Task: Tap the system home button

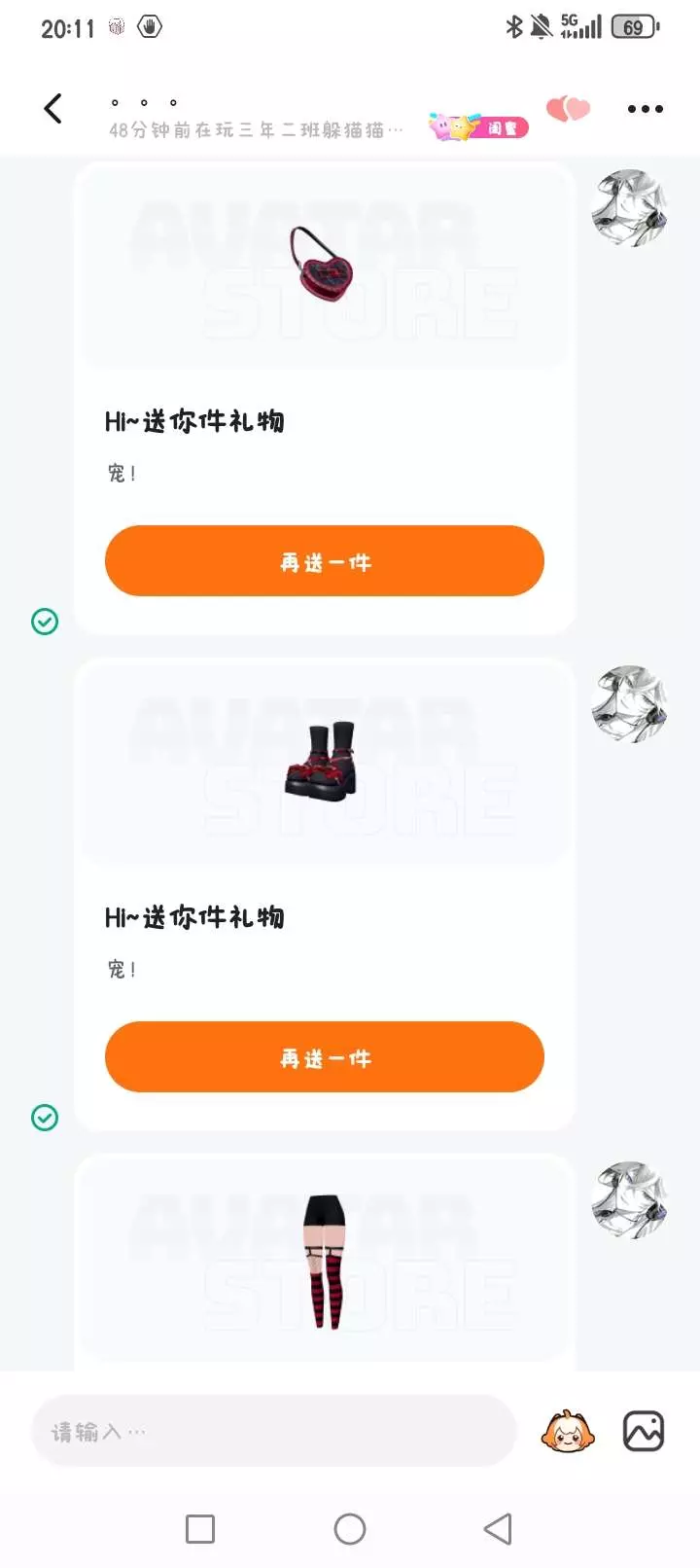Action: click(x=350, y=1529)
